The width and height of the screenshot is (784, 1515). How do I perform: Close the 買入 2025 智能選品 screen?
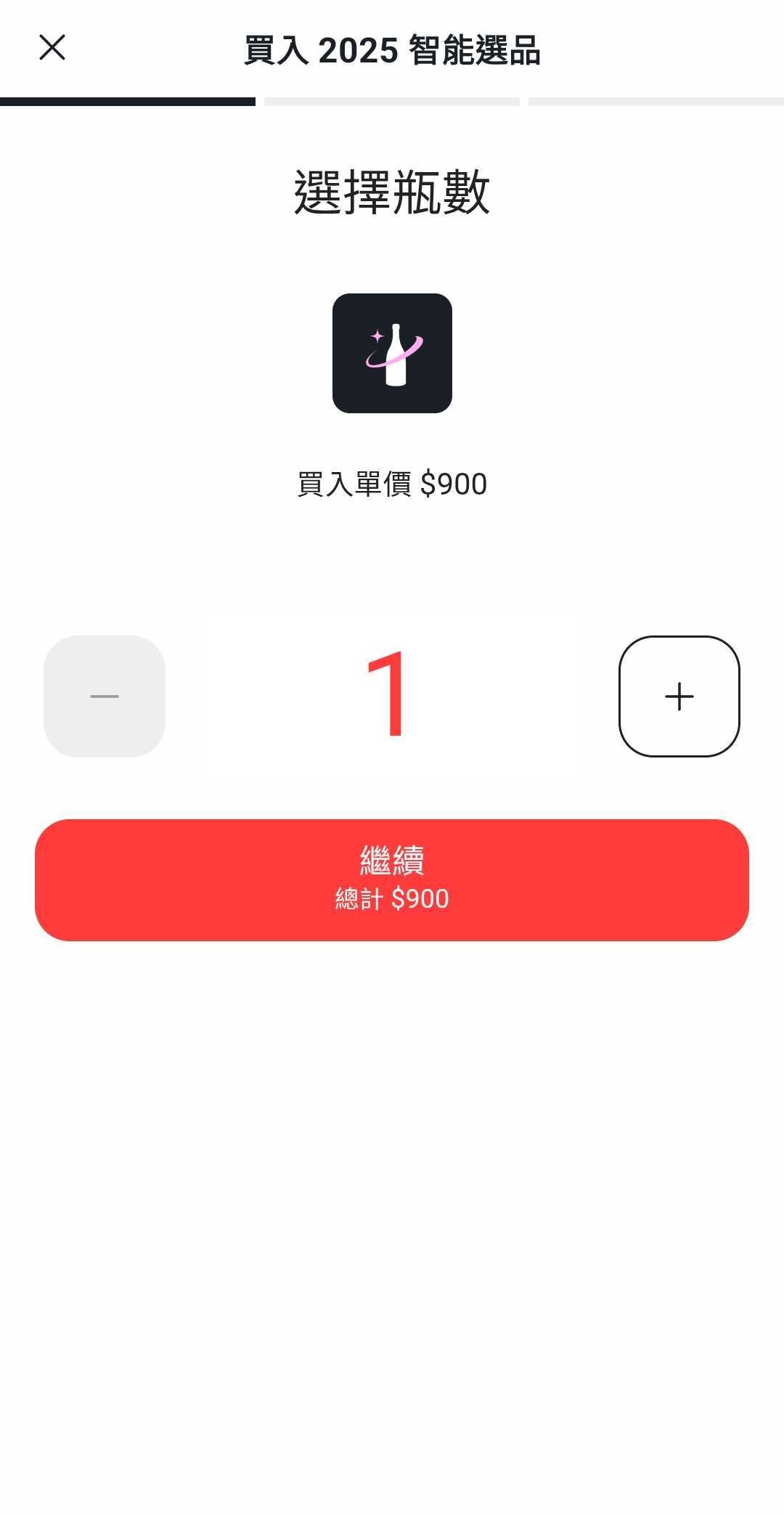(52, 48)
